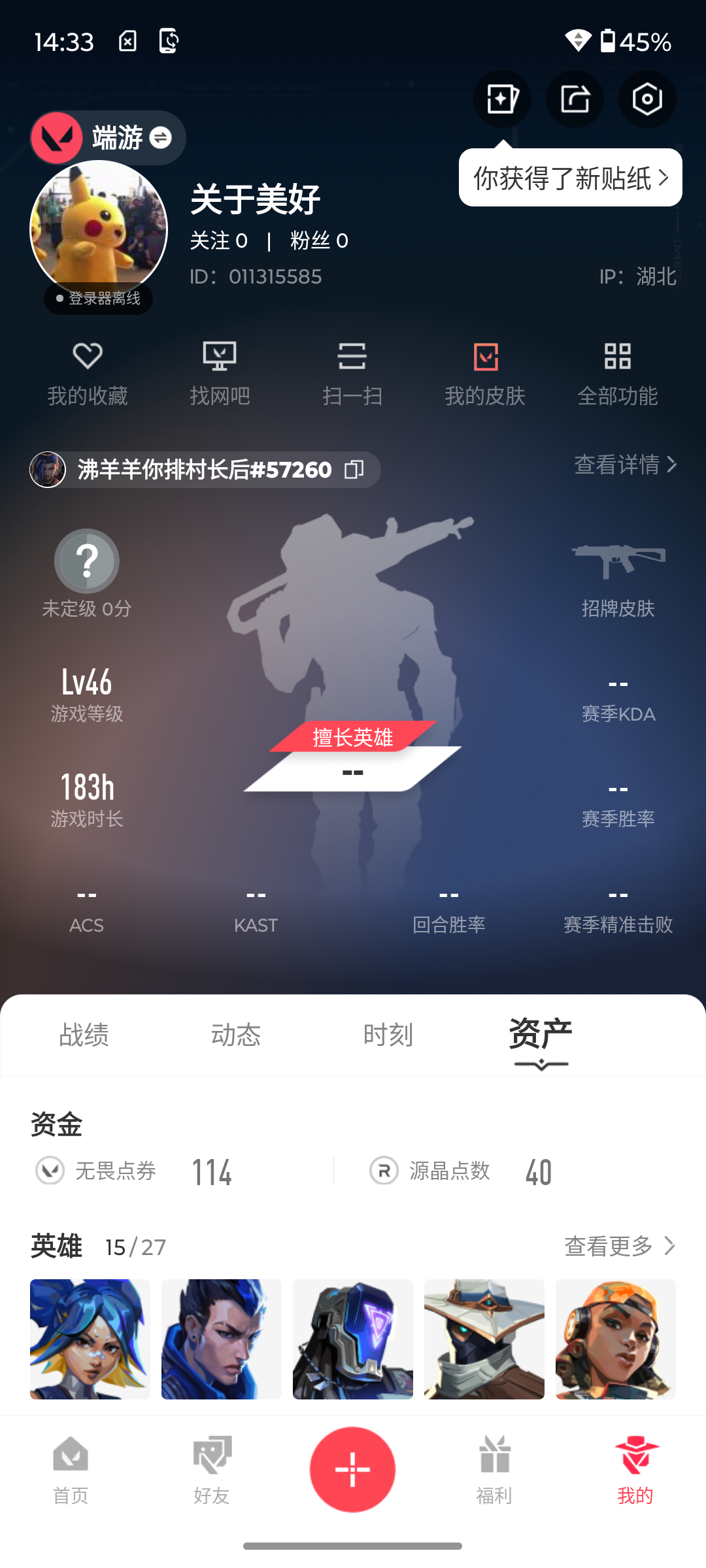706x1568 pixels.
Task: Tap the red plus create button
Action: [352, 1469]
